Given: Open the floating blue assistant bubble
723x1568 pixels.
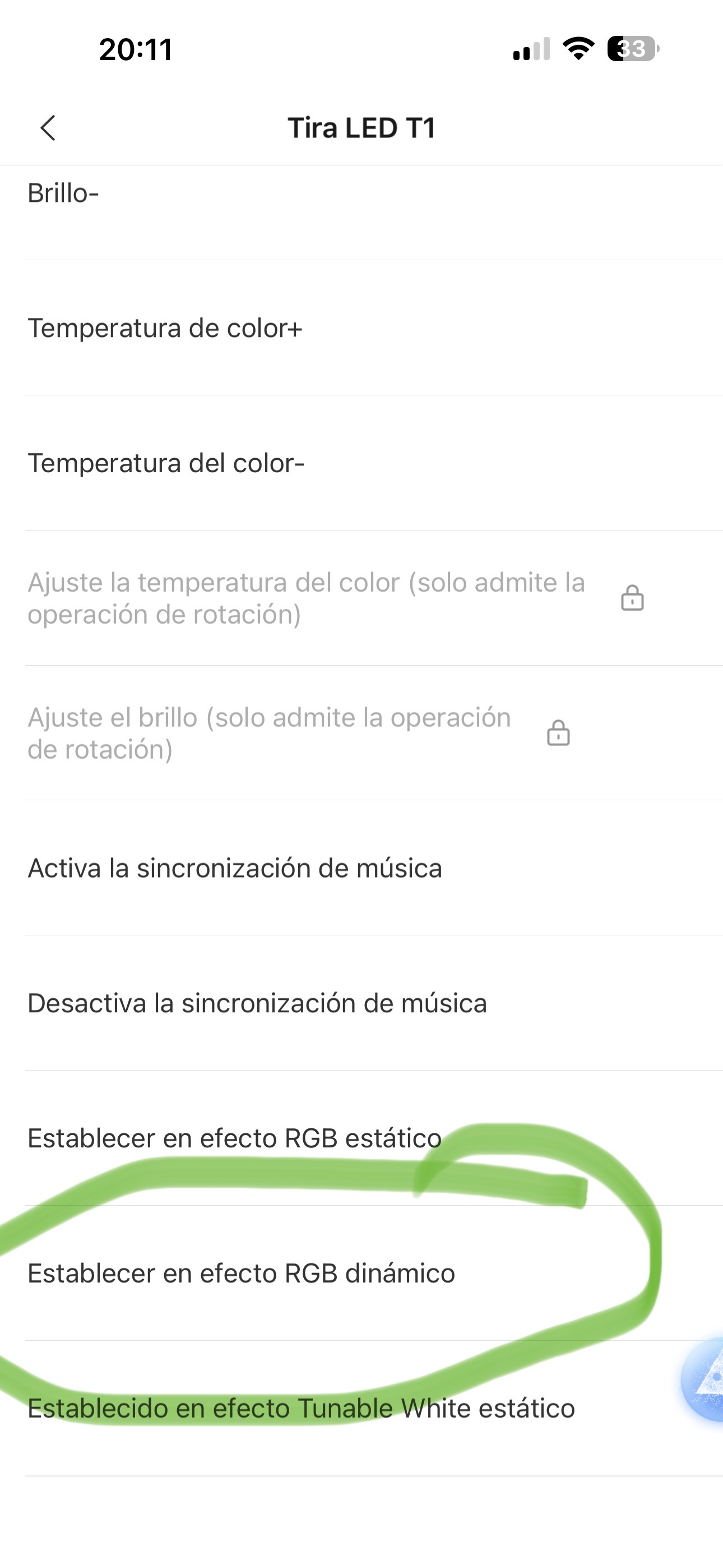Looking at the screenshot, I should click(706, 1381).
